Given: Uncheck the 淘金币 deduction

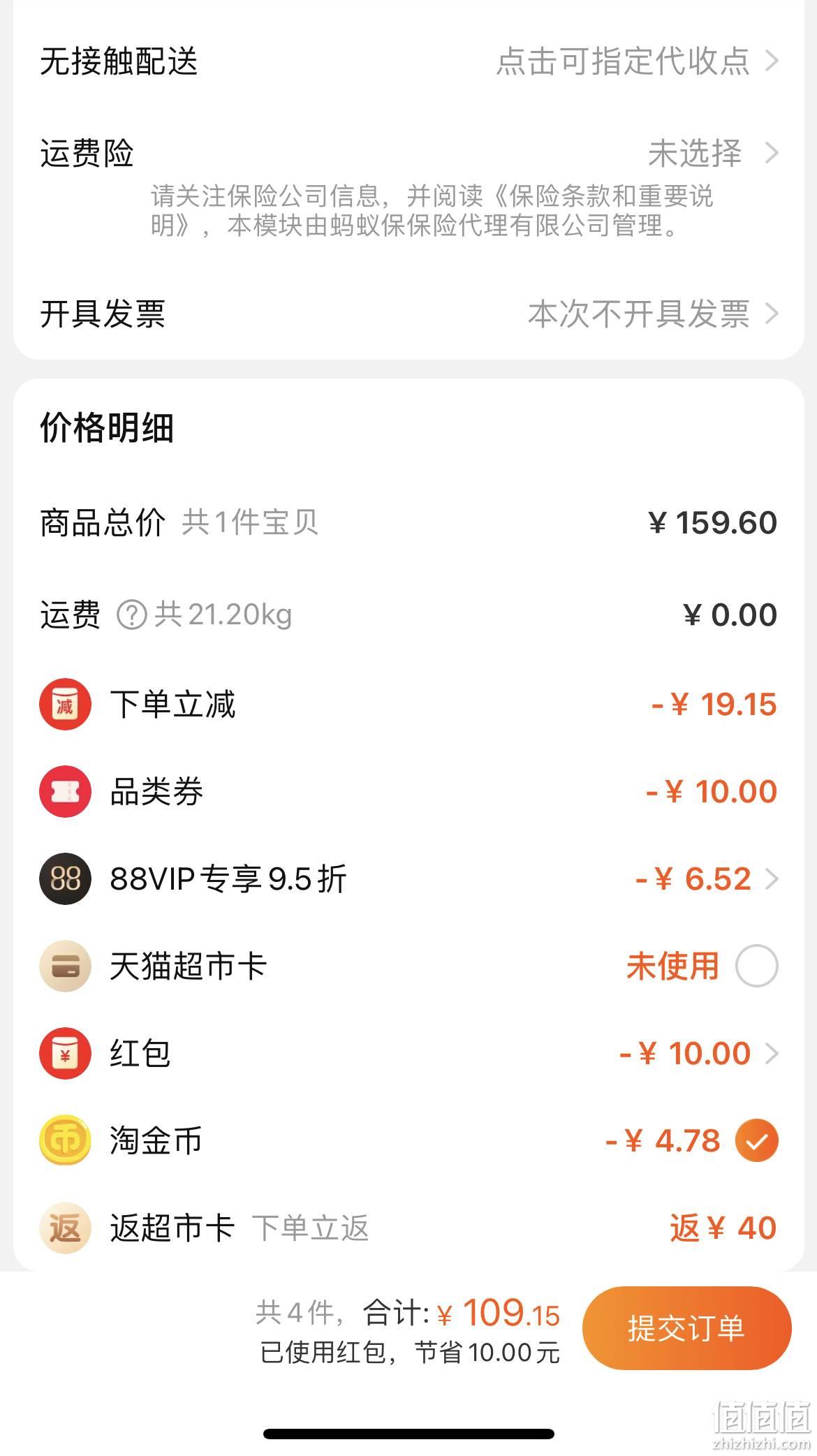Looking at the screenshot, I should click(756, 1140).
